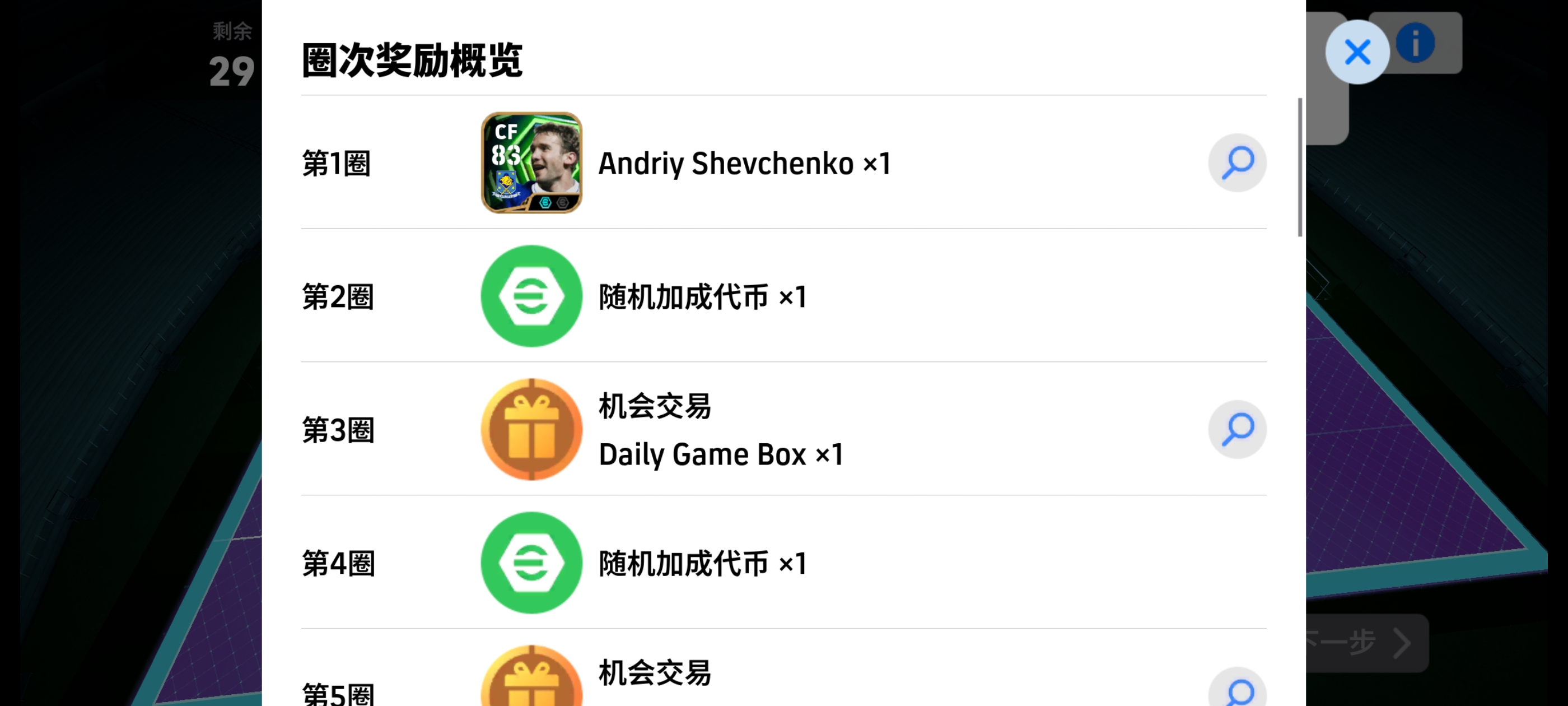This screenshot has width=1568, height=706.
Task: Open magnifier for lap 5 reward
Action: pos(1237,691)
